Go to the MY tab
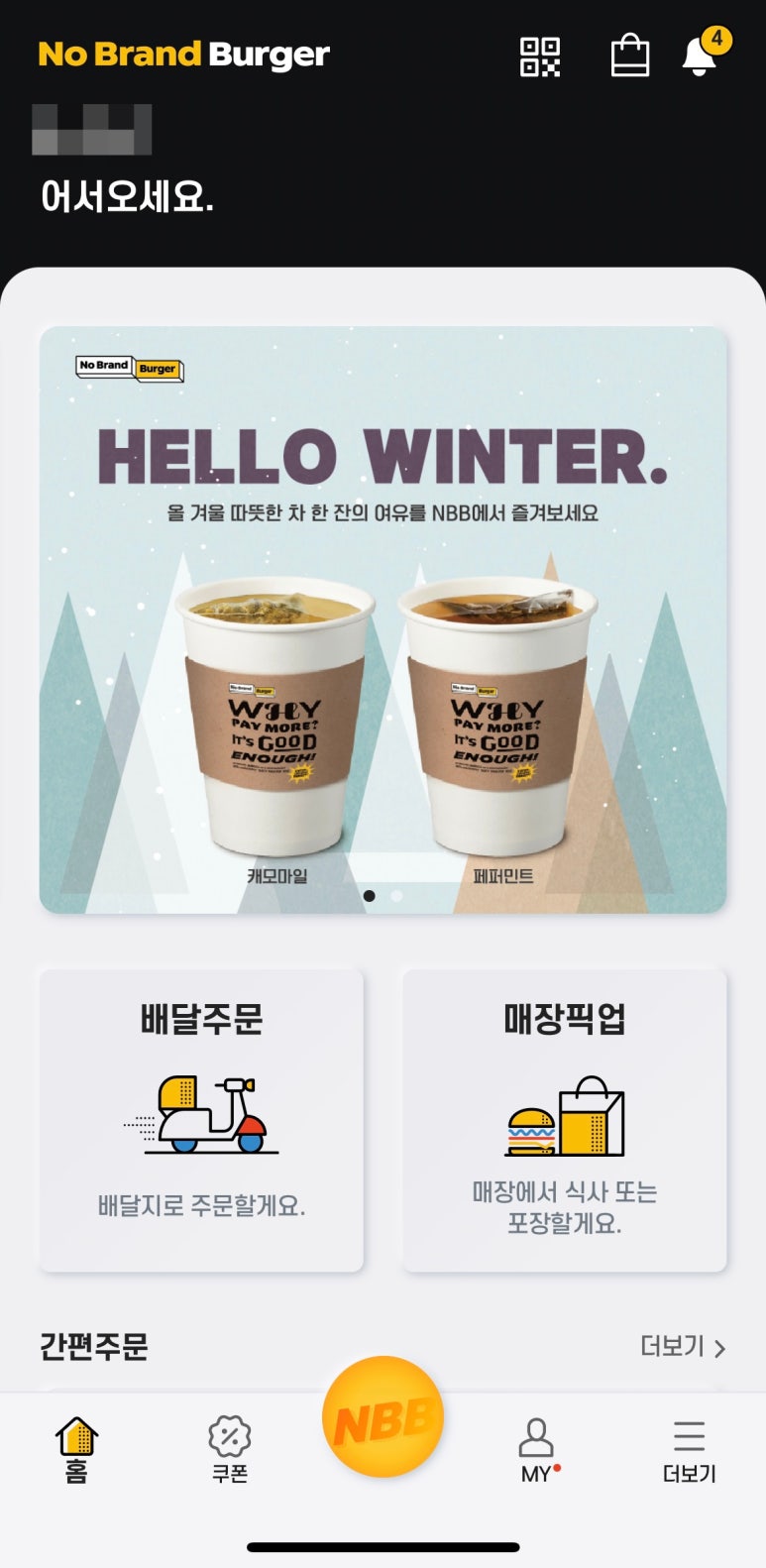This screenshot has height=1568, width=766. tap(536, 1449)
